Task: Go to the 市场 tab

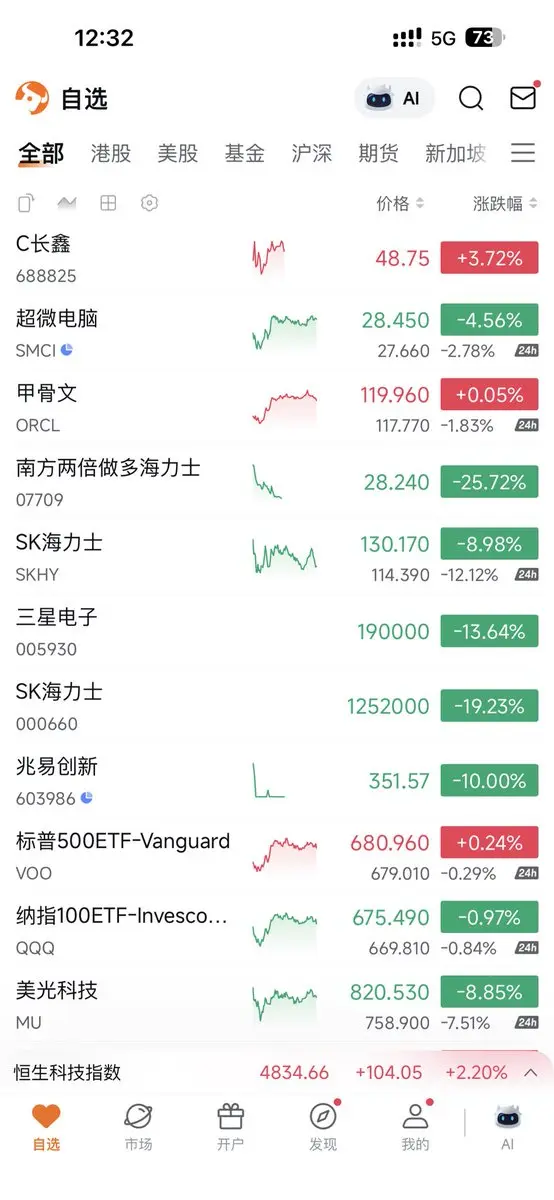Action: click(x=138, y=1128)
